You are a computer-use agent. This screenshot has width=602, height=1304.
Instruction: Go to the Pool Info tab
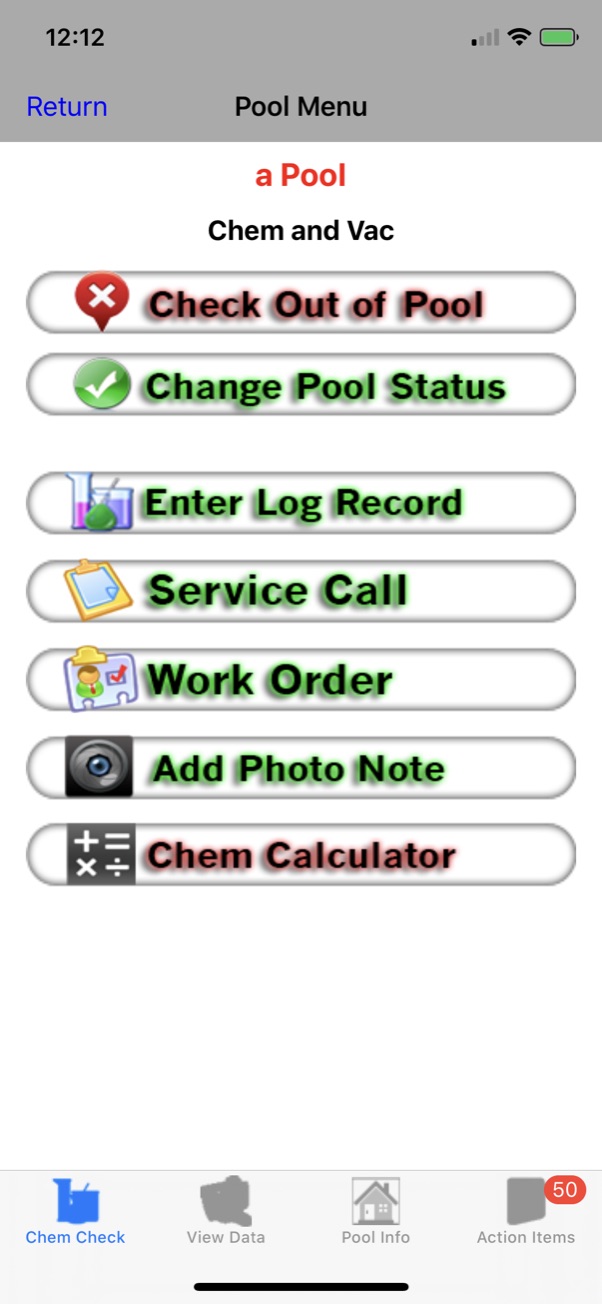coord(376,1211)
